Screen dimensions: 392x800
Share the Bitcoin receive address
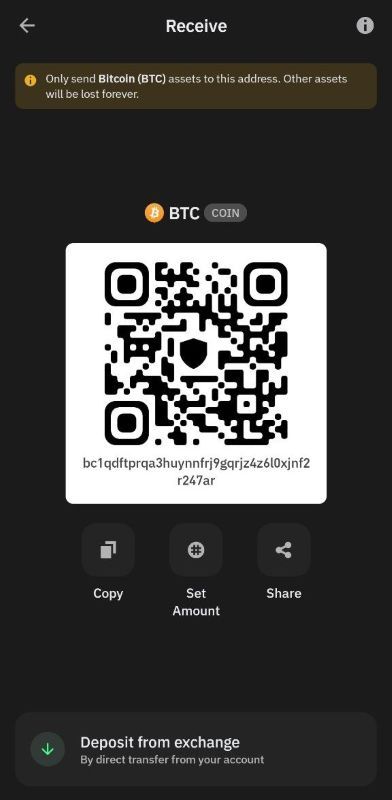(x=284, y=550)
